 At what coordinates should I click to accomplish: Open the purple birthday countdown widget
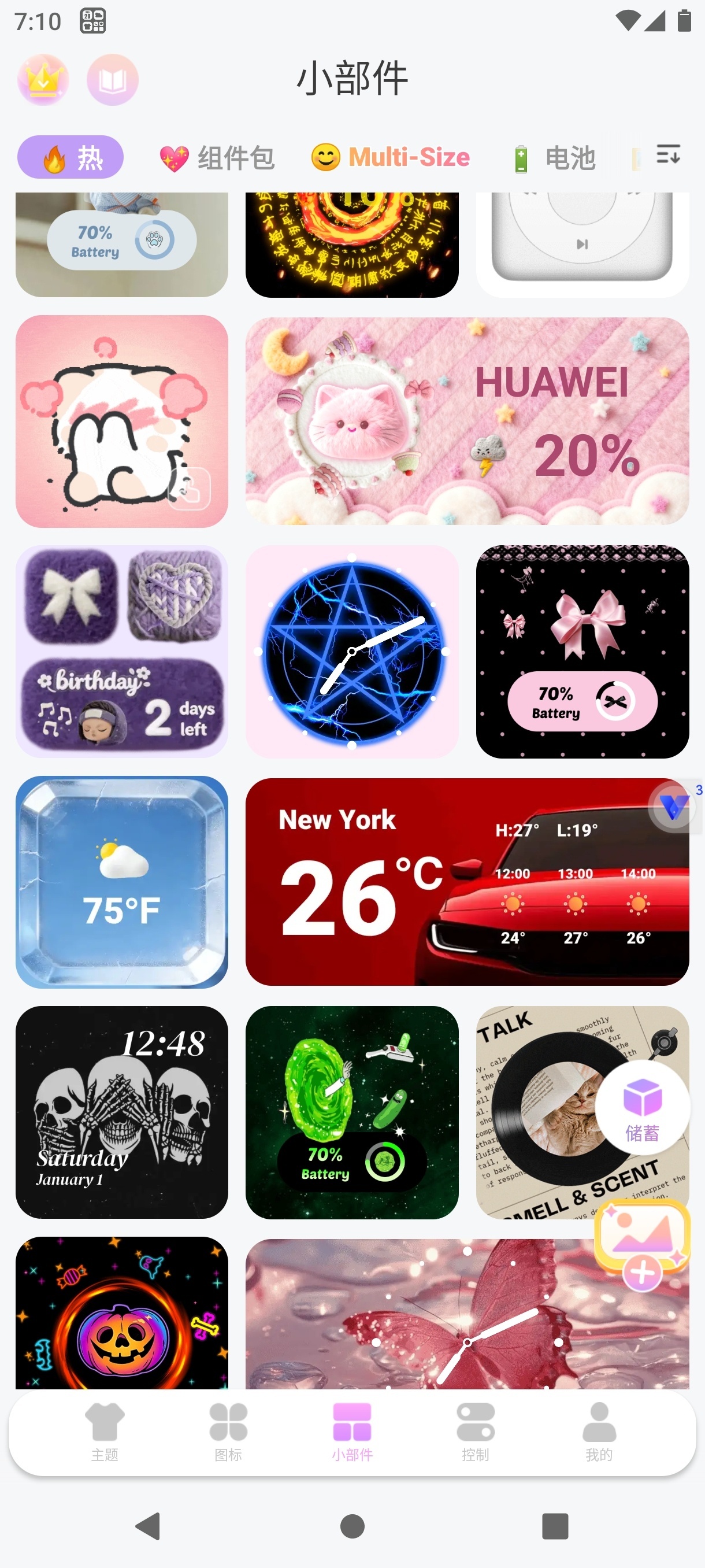click(x=122, y=651)
